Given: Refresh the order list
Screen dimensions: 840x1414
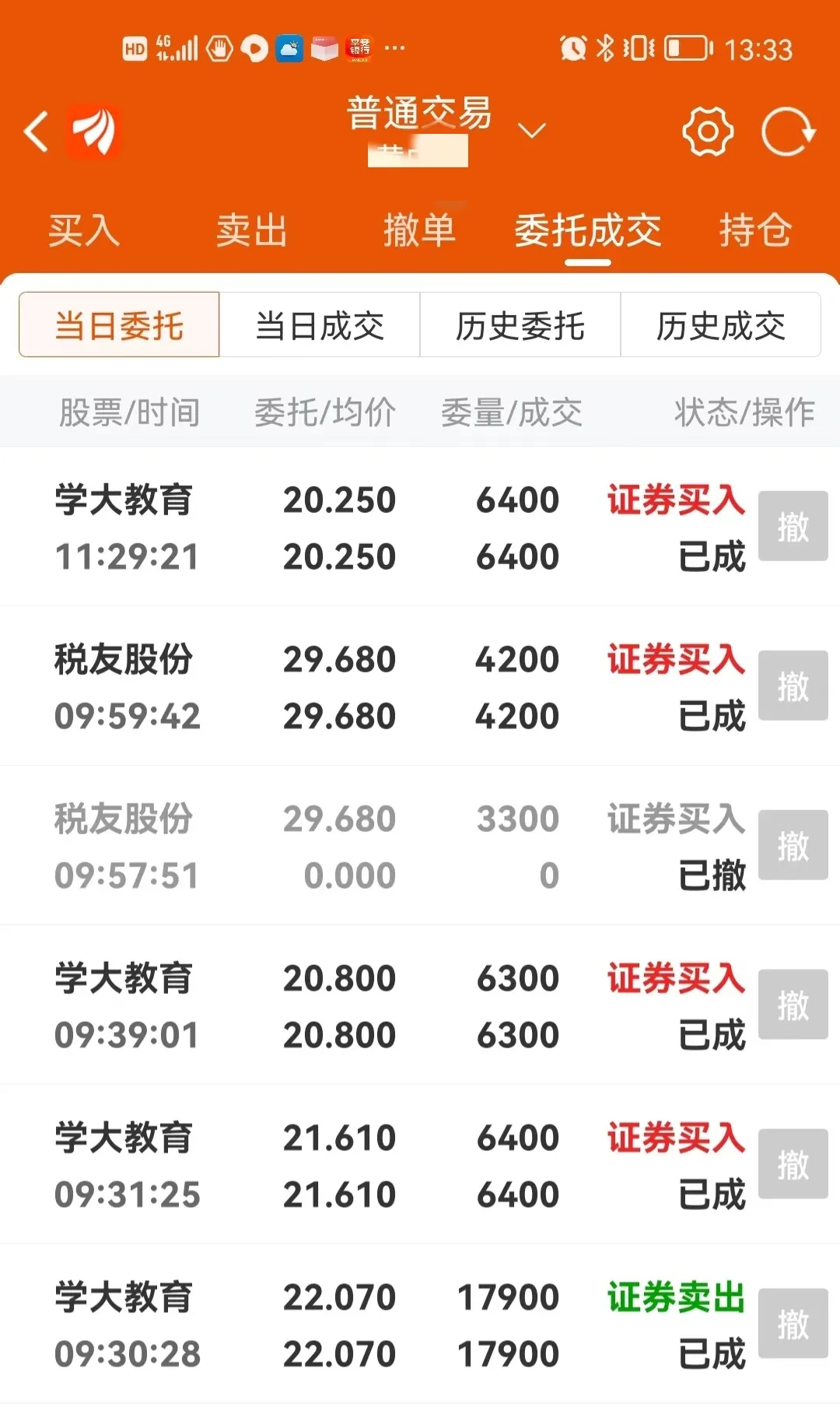Looking at the screenshot, I should pyautogui.click(x=787, y=132).
